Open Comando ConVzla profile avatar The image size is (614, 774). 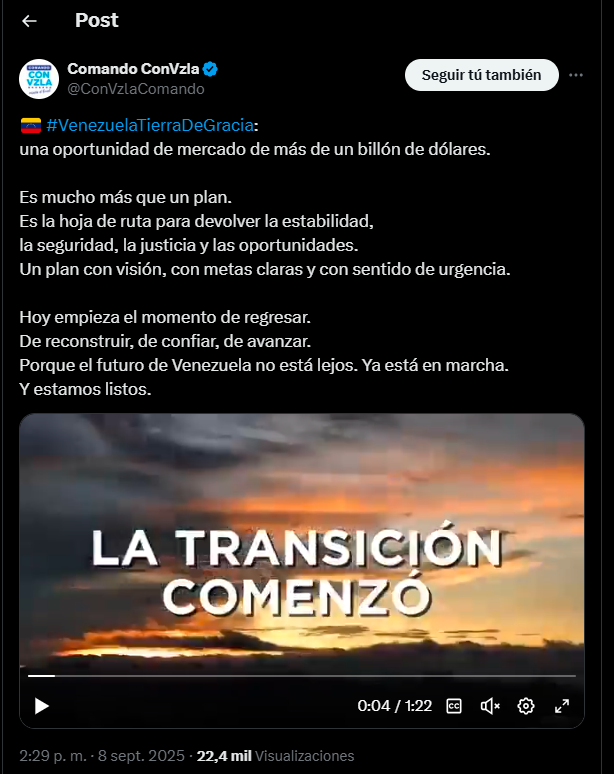click(x=39, y=79)
